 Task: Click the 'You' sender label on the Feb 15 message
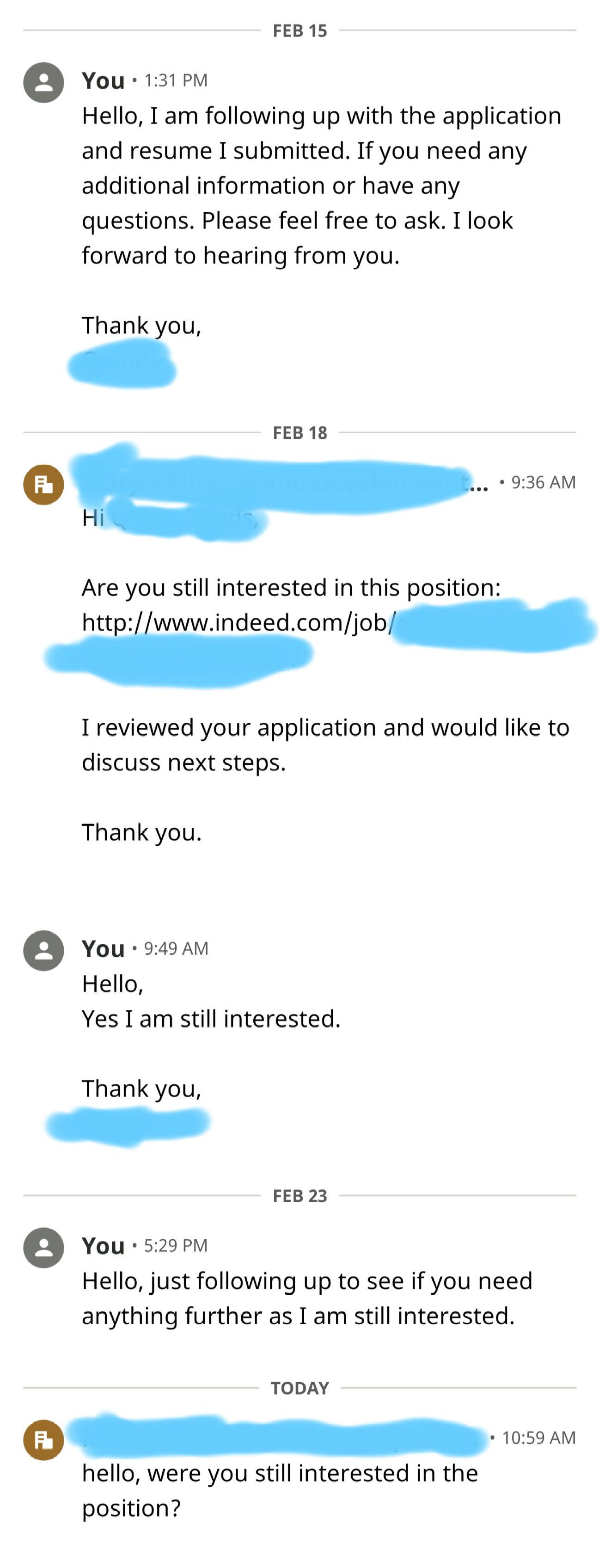102,80
